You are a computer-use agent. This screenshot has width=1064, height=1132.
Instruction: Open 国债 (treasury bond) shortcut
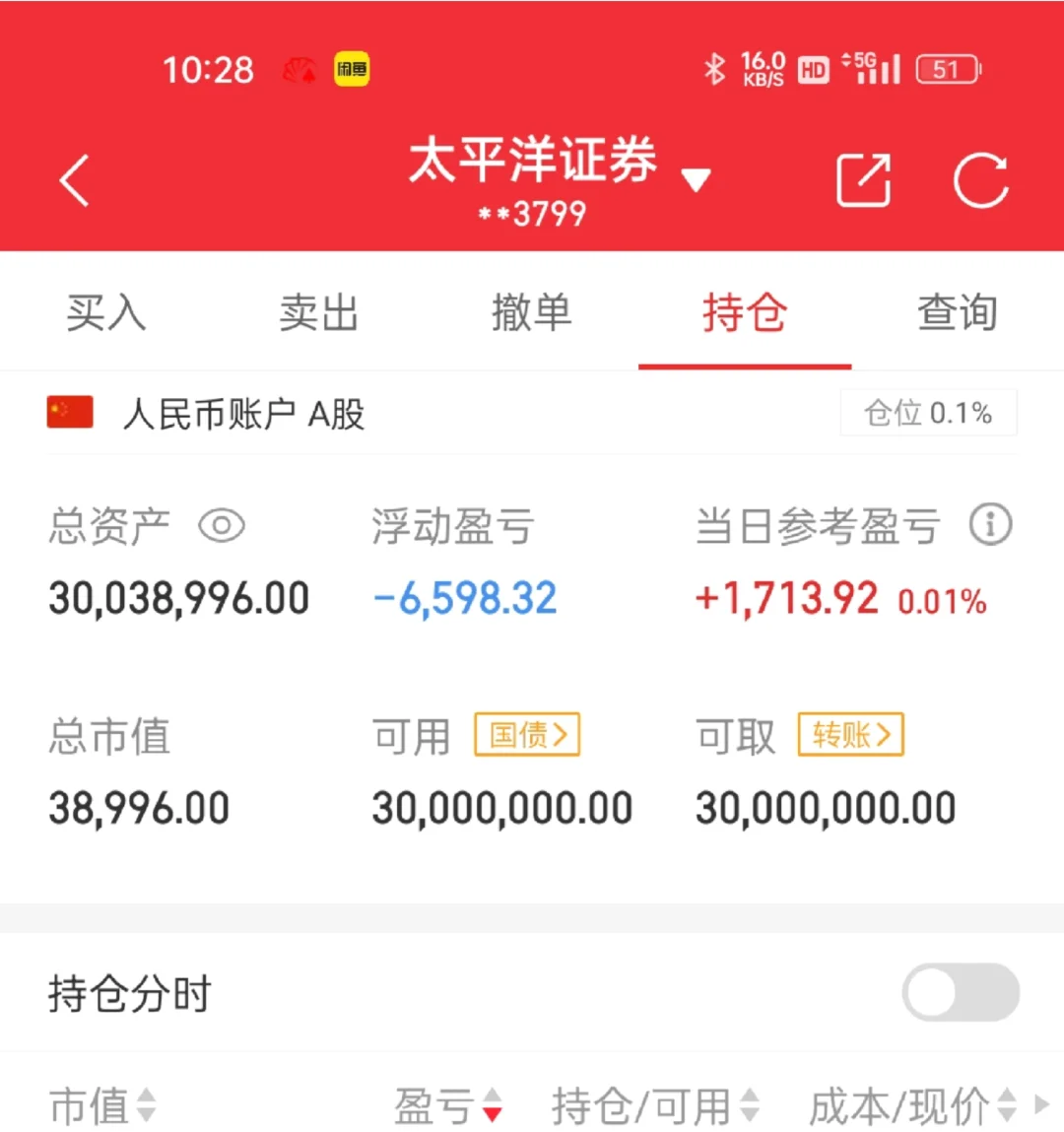[x=527, y=734]
